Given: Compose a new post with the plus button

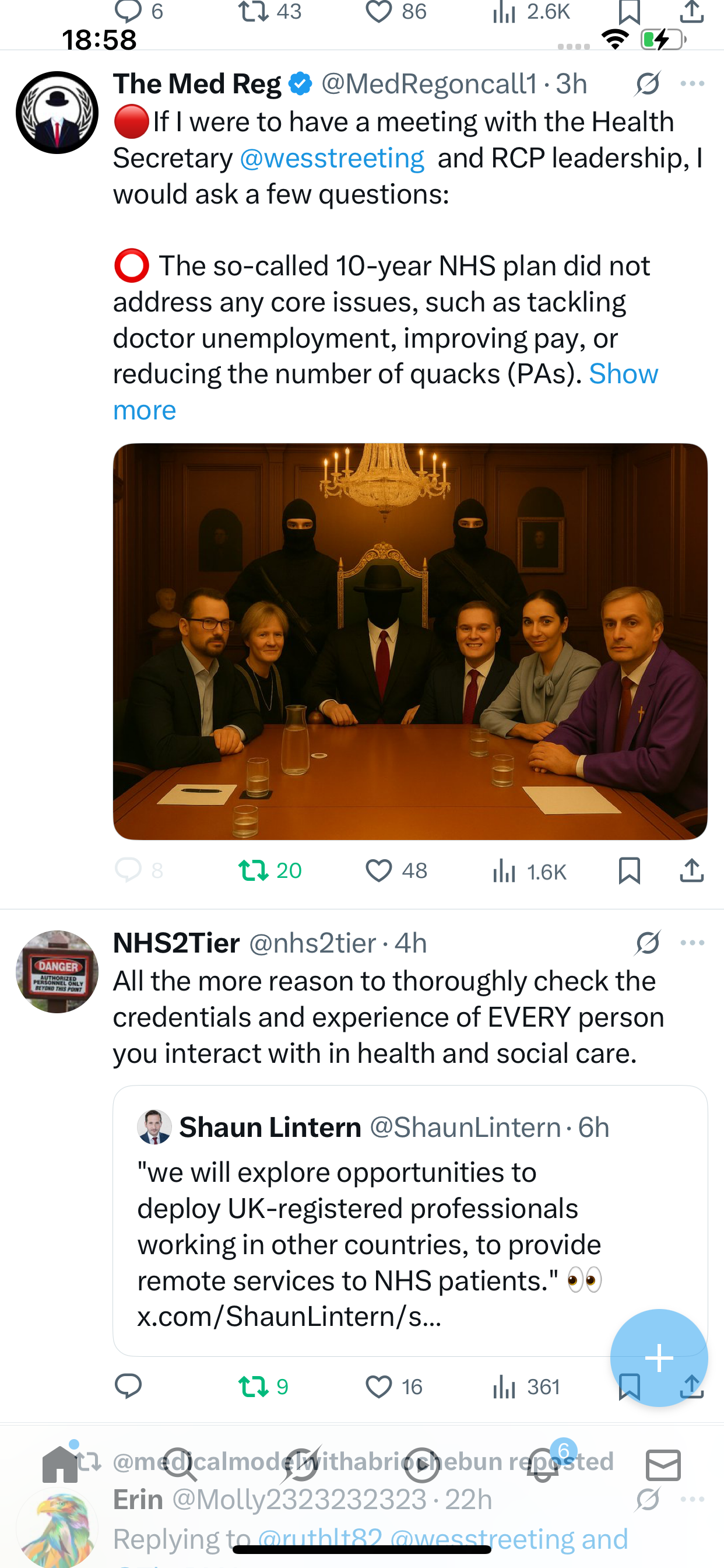Looking at the screenshot, I should (659, 1358).
